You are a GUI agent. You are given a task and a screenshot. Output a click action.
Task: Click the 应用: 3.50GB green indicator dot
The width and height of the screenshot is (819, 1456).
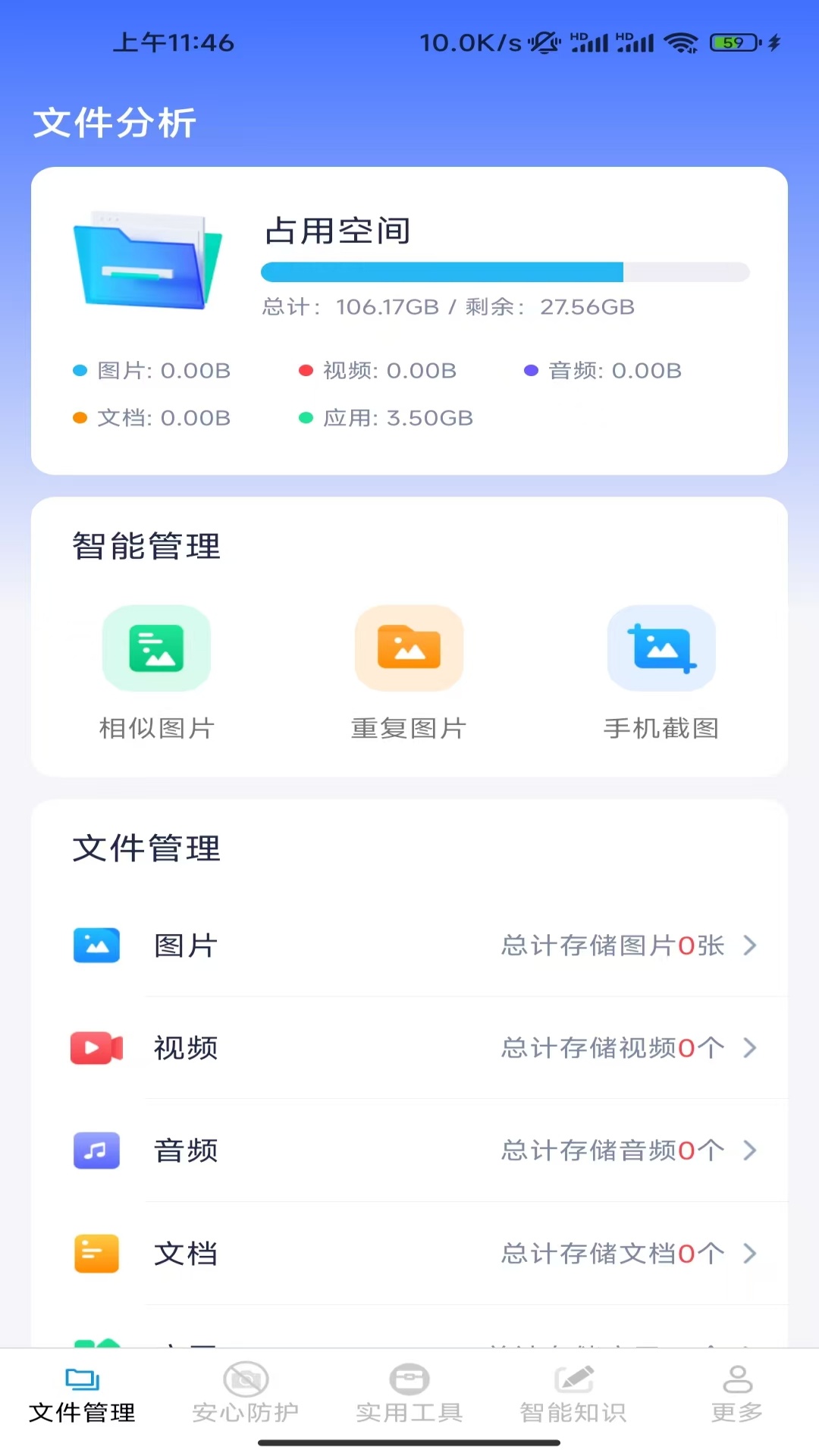[x=306, y=418]
